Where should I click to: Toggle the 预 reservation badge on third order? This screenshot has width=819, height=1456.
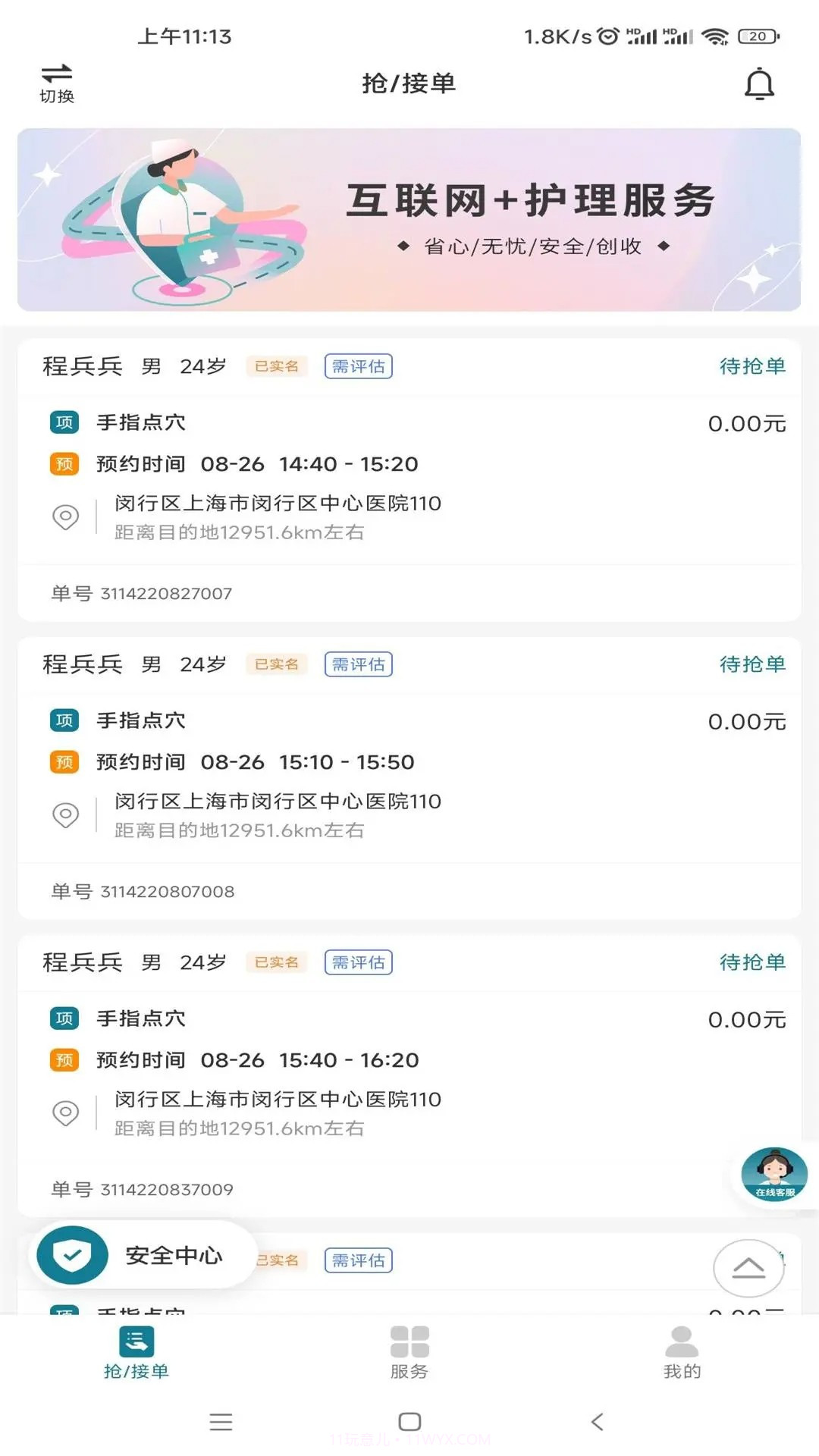click(x=65, y=1060)
